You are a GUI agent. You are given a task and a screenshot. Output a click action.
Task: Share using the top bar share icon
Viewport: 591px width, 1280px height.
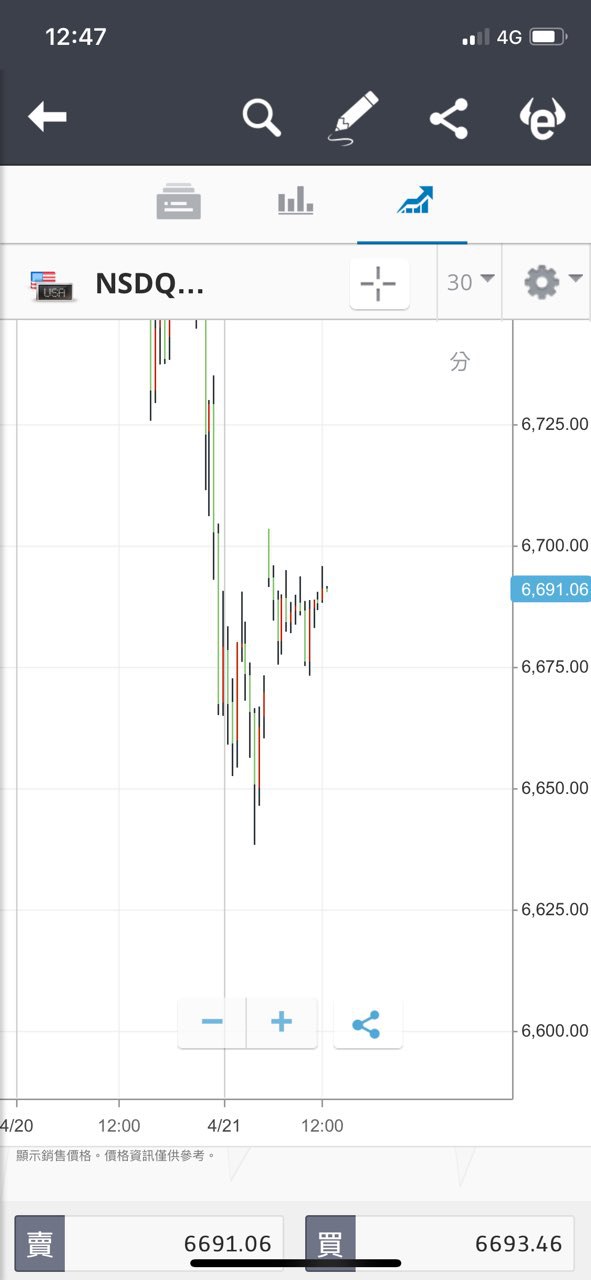click(x=449, y=119)
